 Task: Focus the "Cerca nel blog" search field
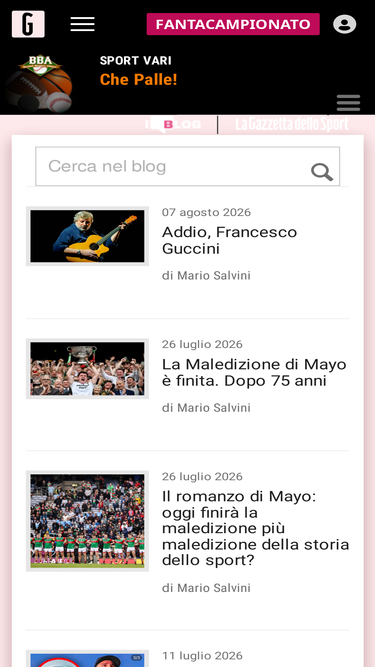[188, 166]
